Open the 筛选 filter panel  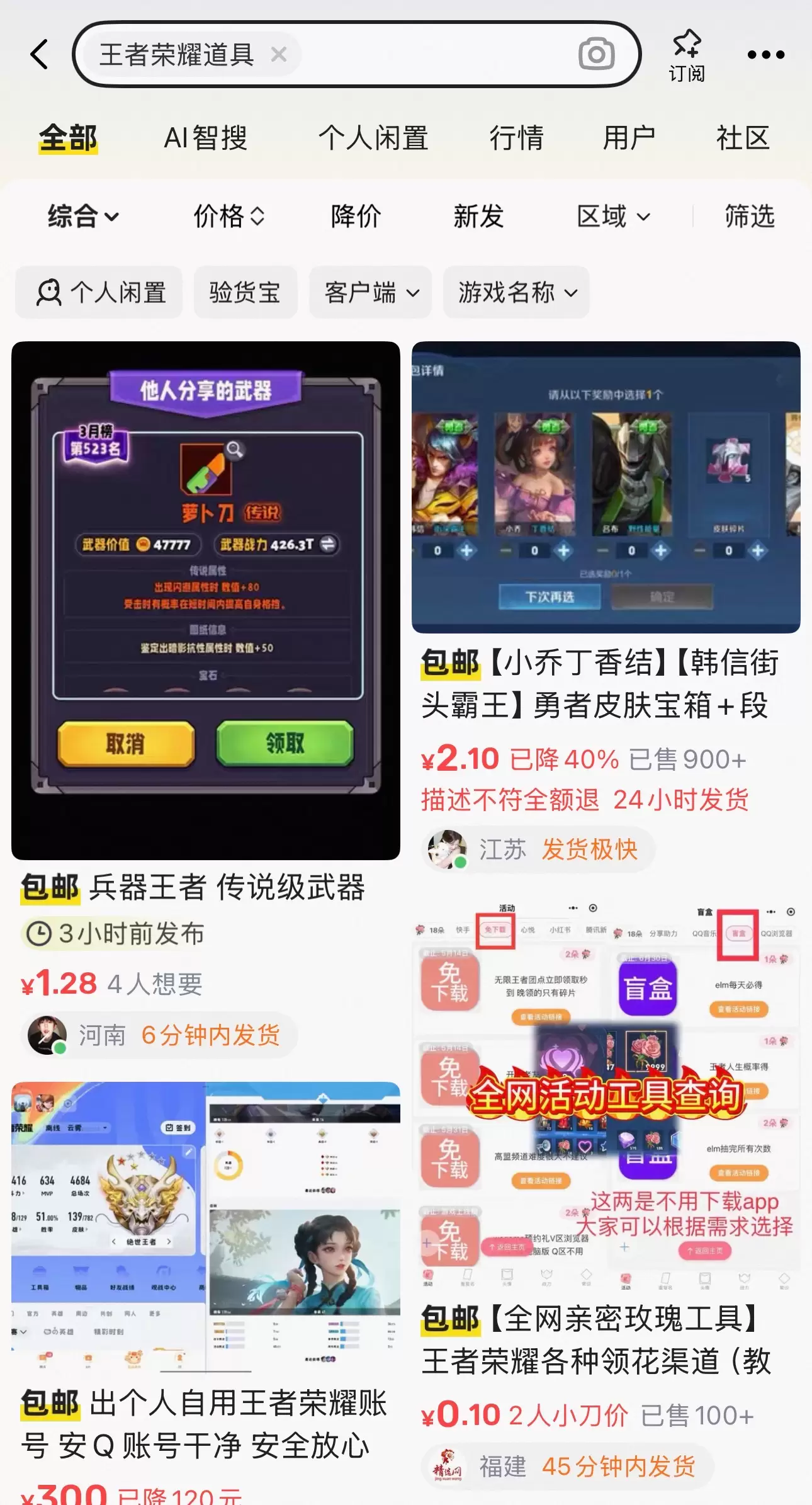tap(749, 217)
